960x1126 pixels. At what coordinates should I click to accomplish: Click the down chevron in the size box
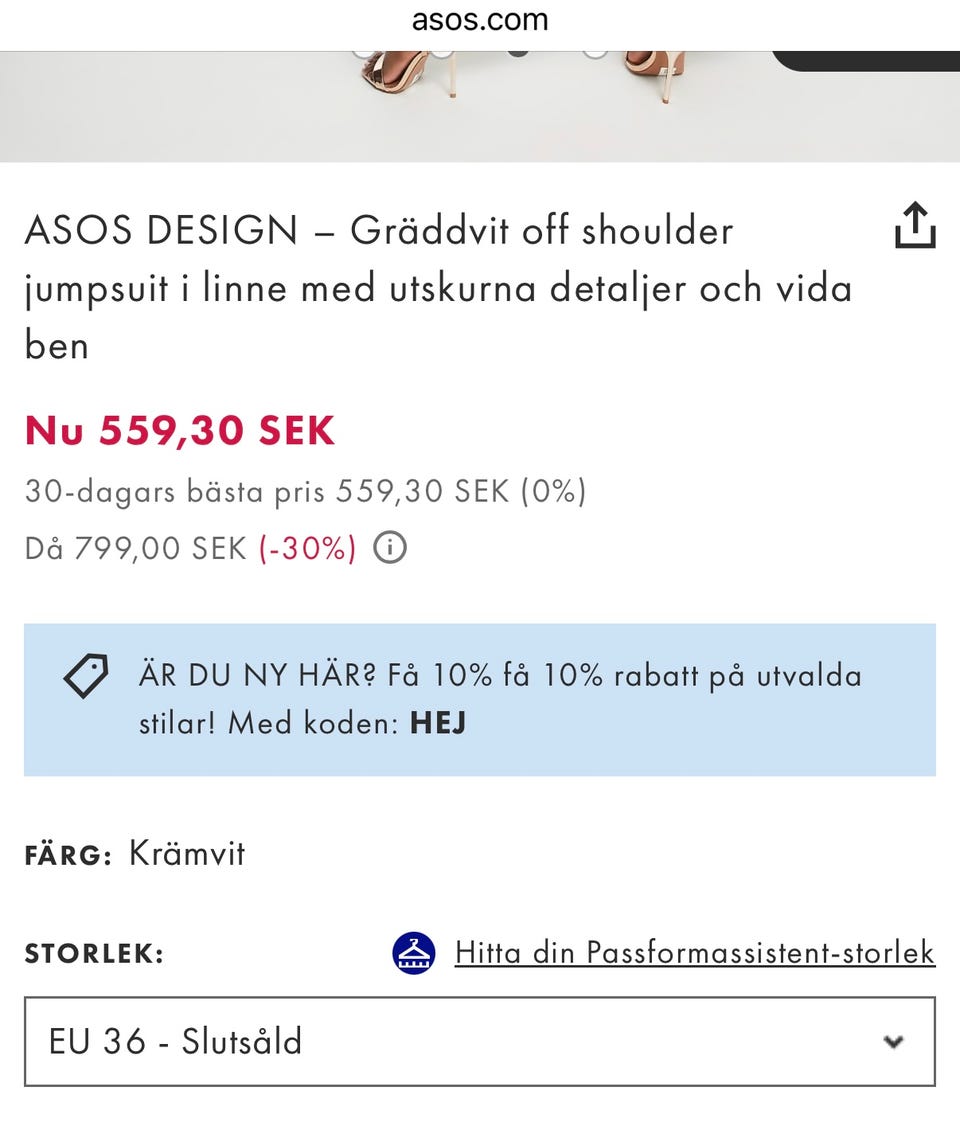click(x=893, y=1041)
